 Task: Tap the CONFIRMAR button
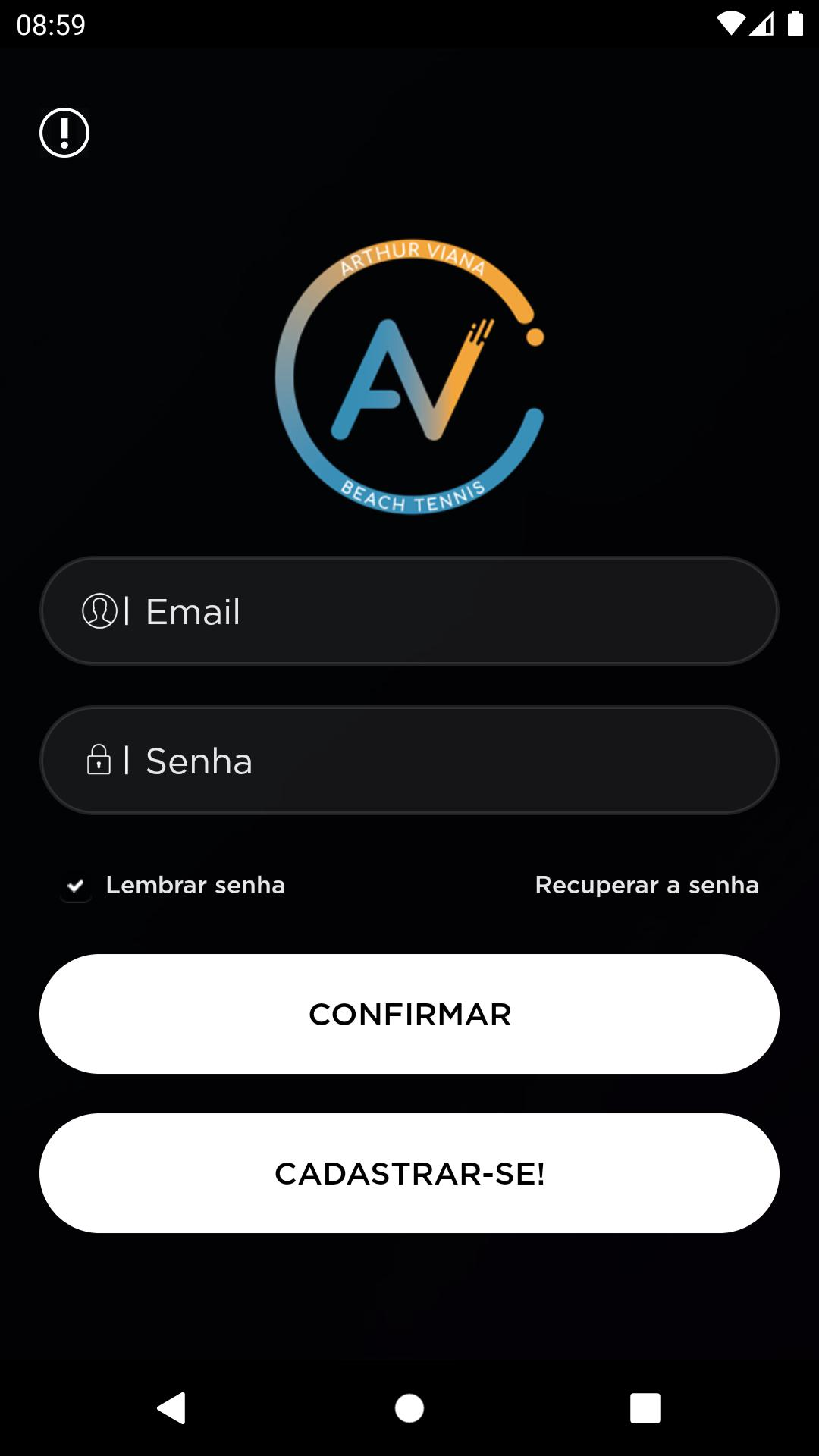(x=409, y=1014)
